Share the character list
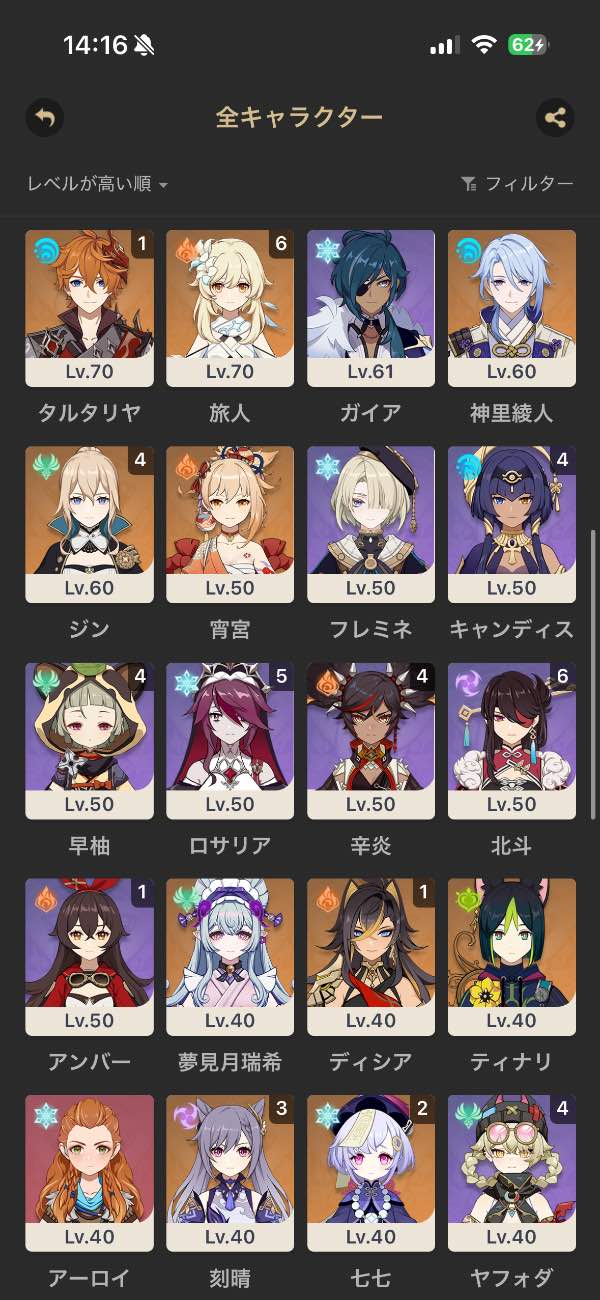The height and width of the screenshot is (1300, 600). point(554,118)
